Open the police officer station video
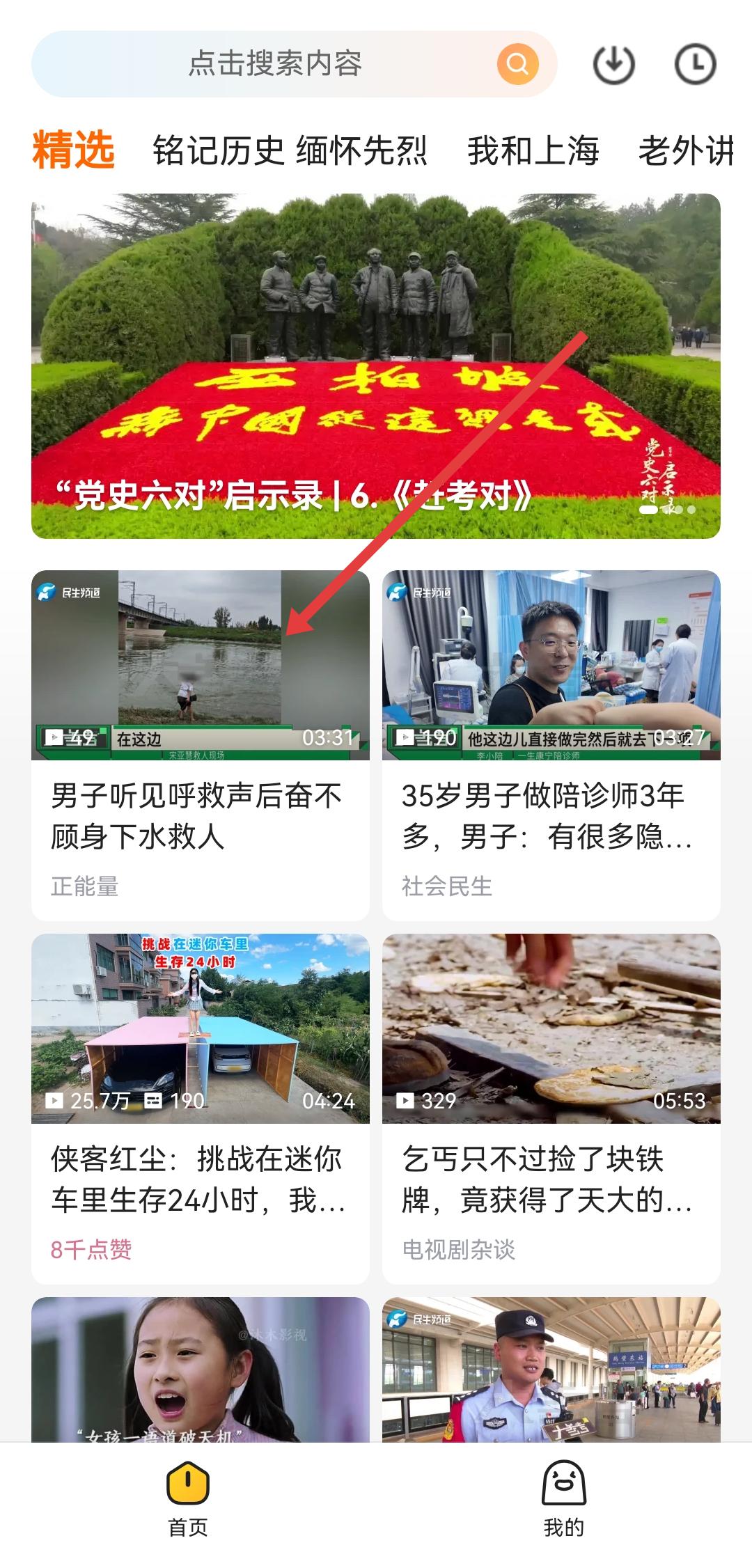Viewport: 752px width, 1568px height. tap(551, 1368)
